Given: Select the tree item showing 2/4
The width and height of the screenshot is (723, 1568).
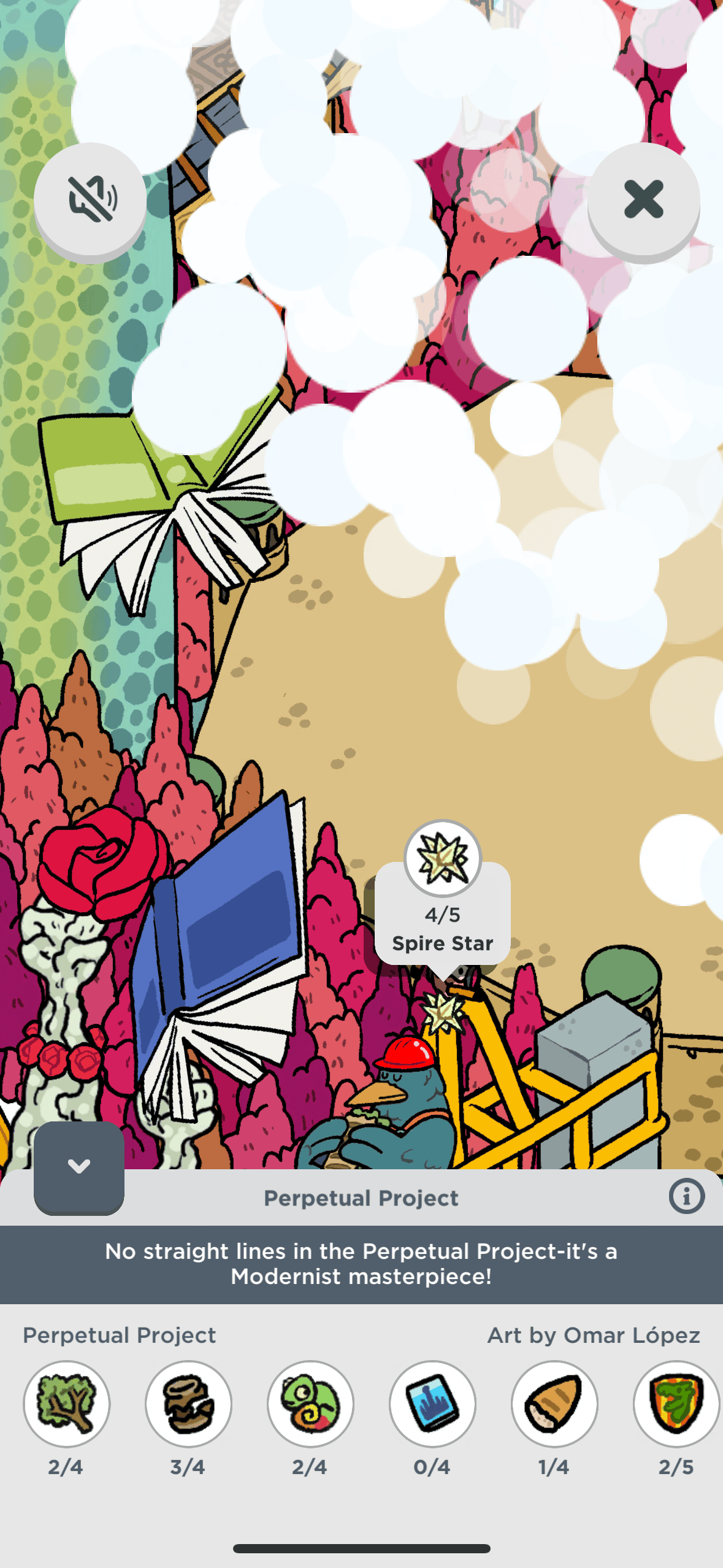Looking at the screenshot, I should click(x=67, y=1404).
